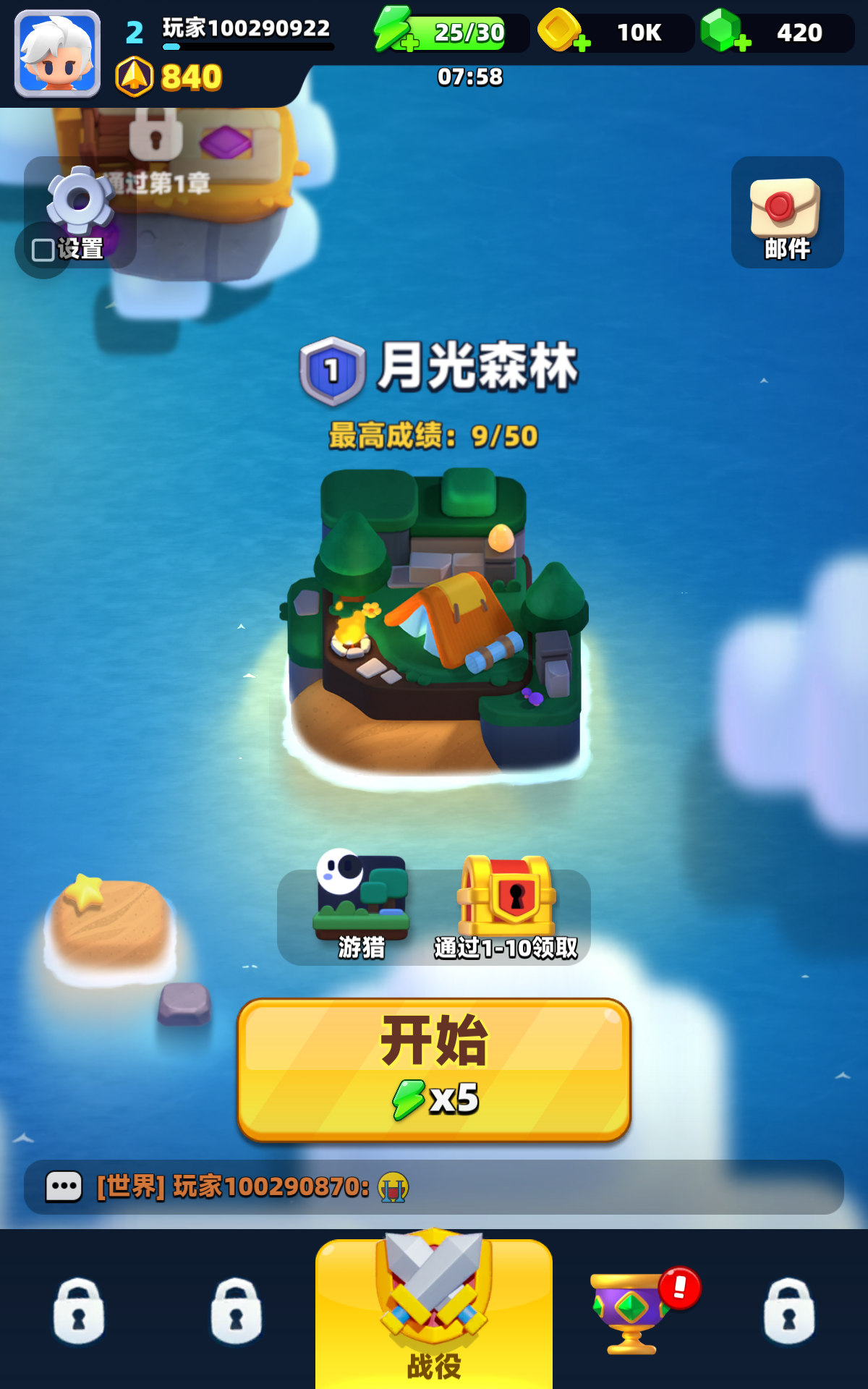Tap the chapter 1 shield badge
This screenshot has height=1389, width=868.
[332, 368]
